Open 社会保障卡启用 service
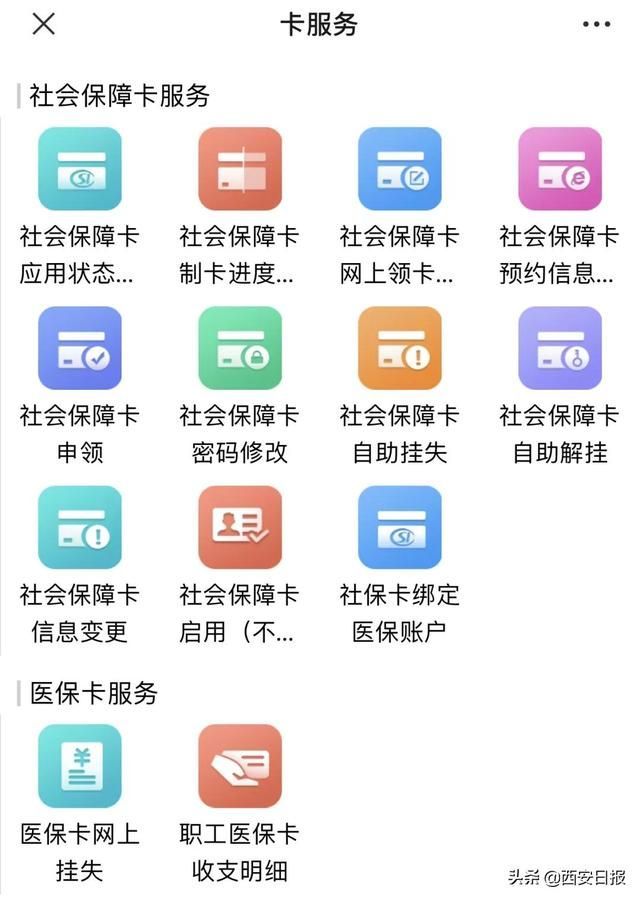The height and width of the screenshot is (900, 640). tap(240, 527)
